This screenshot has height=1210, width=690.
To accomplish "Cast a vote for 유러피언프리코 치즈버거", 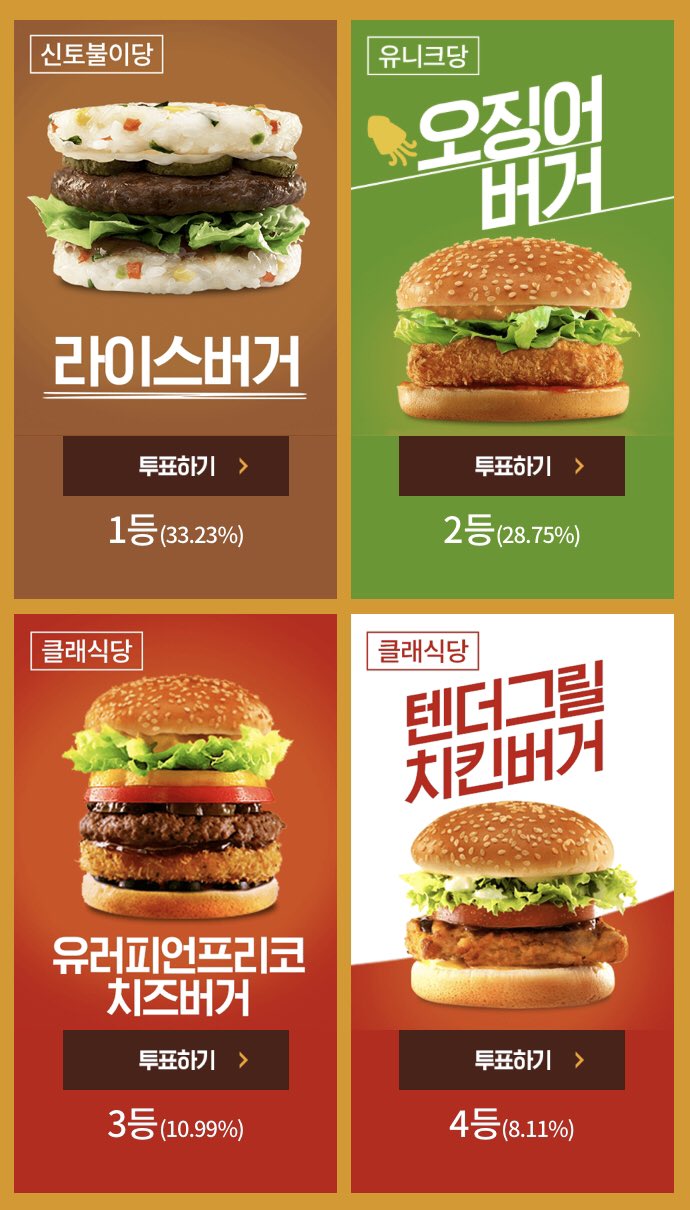I will pyautogui.click(x=176, y=1060).
